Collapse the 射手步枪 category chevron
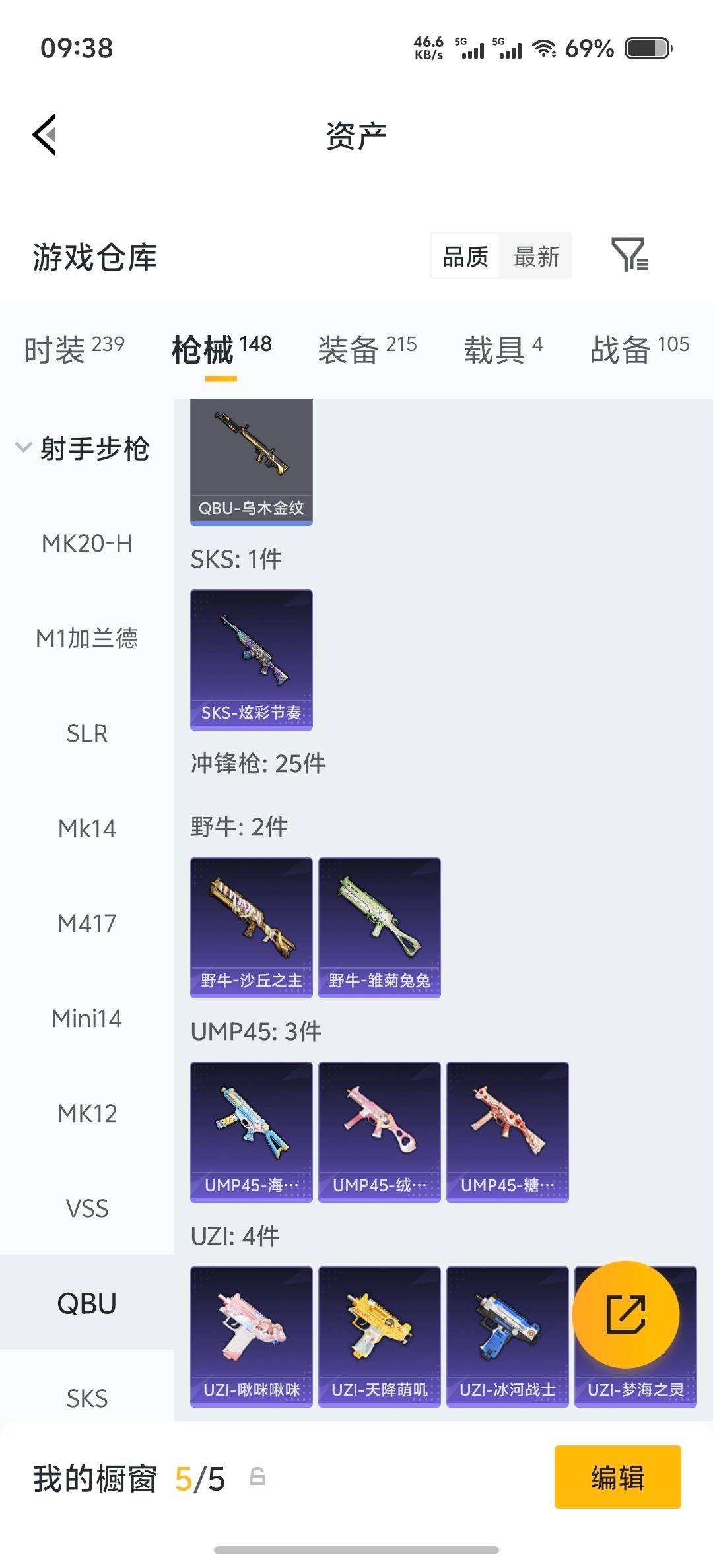 click(x=23, y=447)
